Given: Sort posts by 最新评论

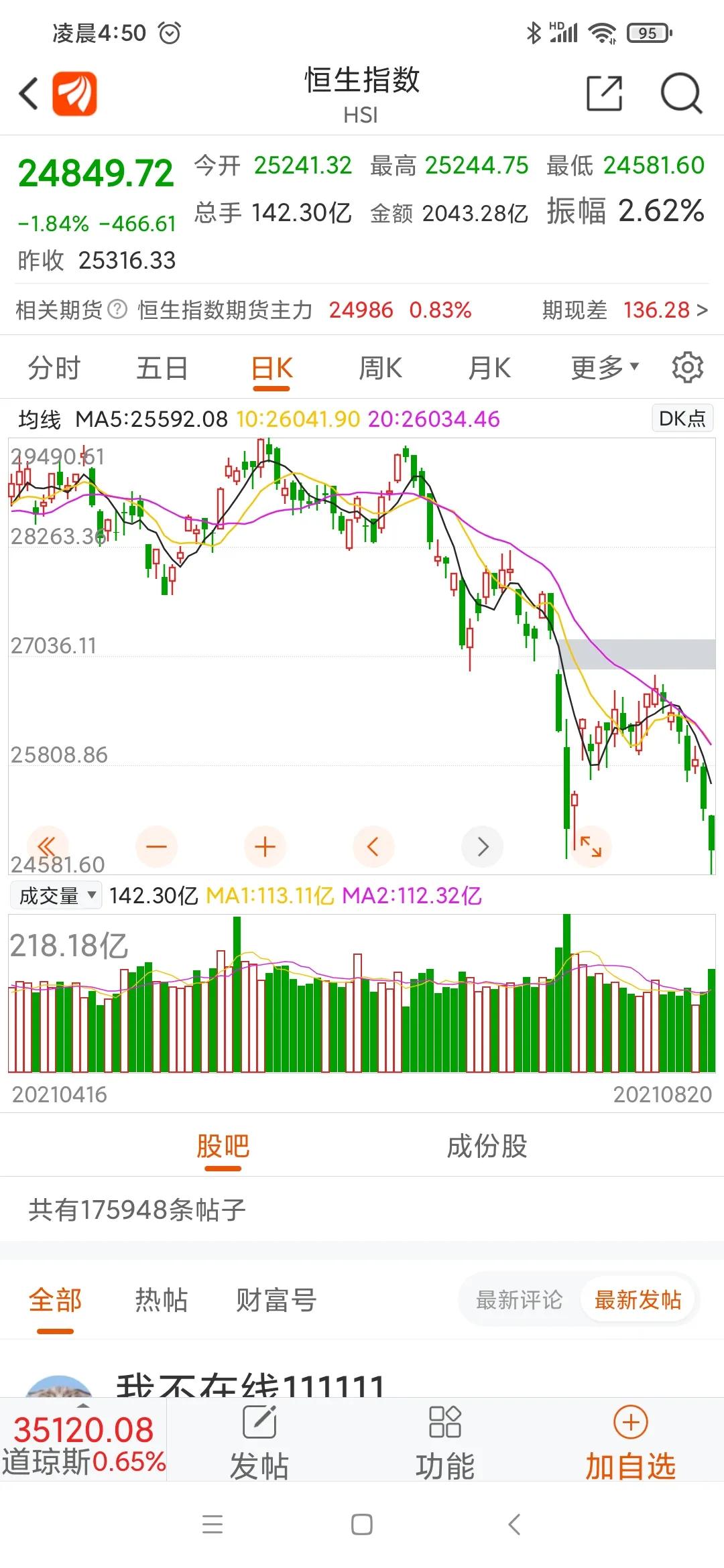Looking at the screenshot, I should click(519, 1300).
